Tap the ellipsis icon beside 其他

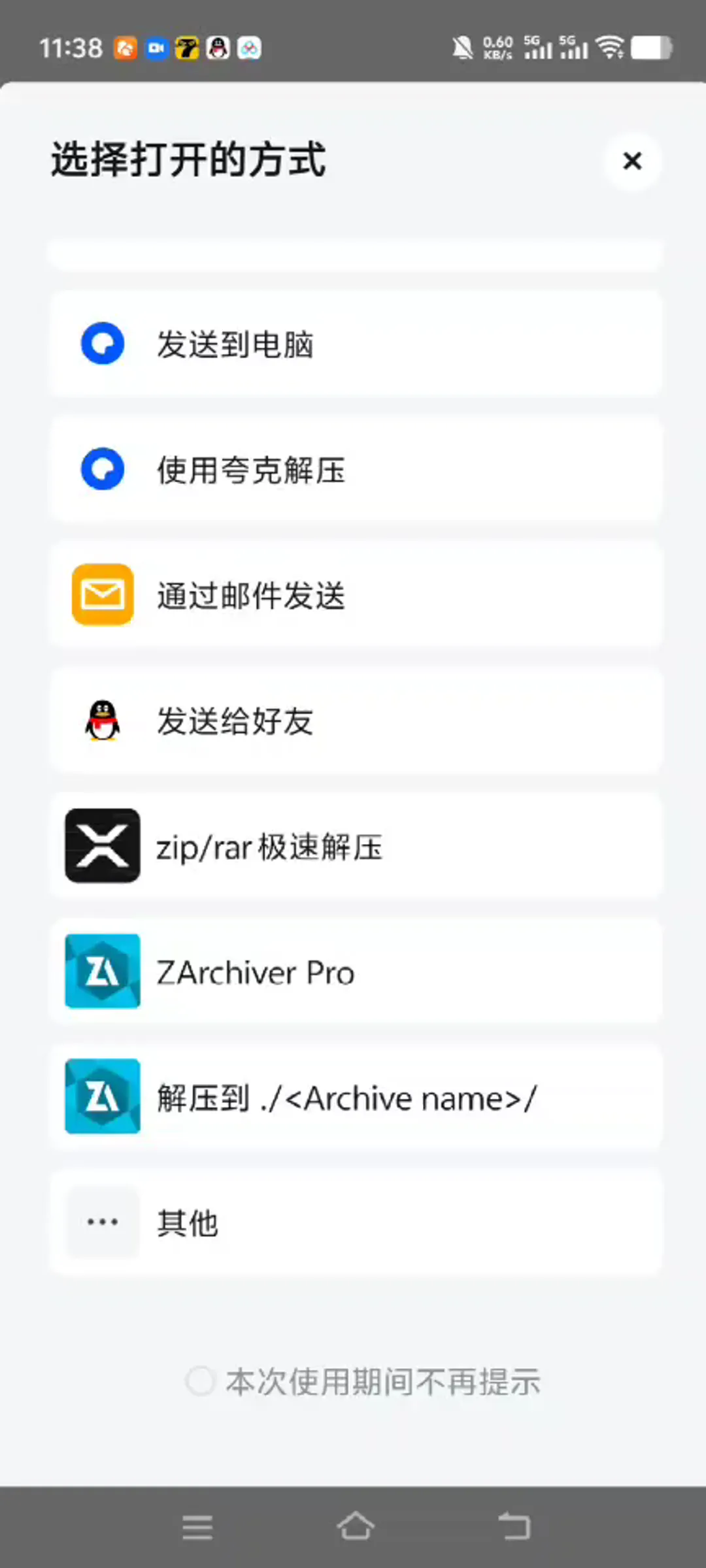pyautogui.click(x=102, y=1222)
